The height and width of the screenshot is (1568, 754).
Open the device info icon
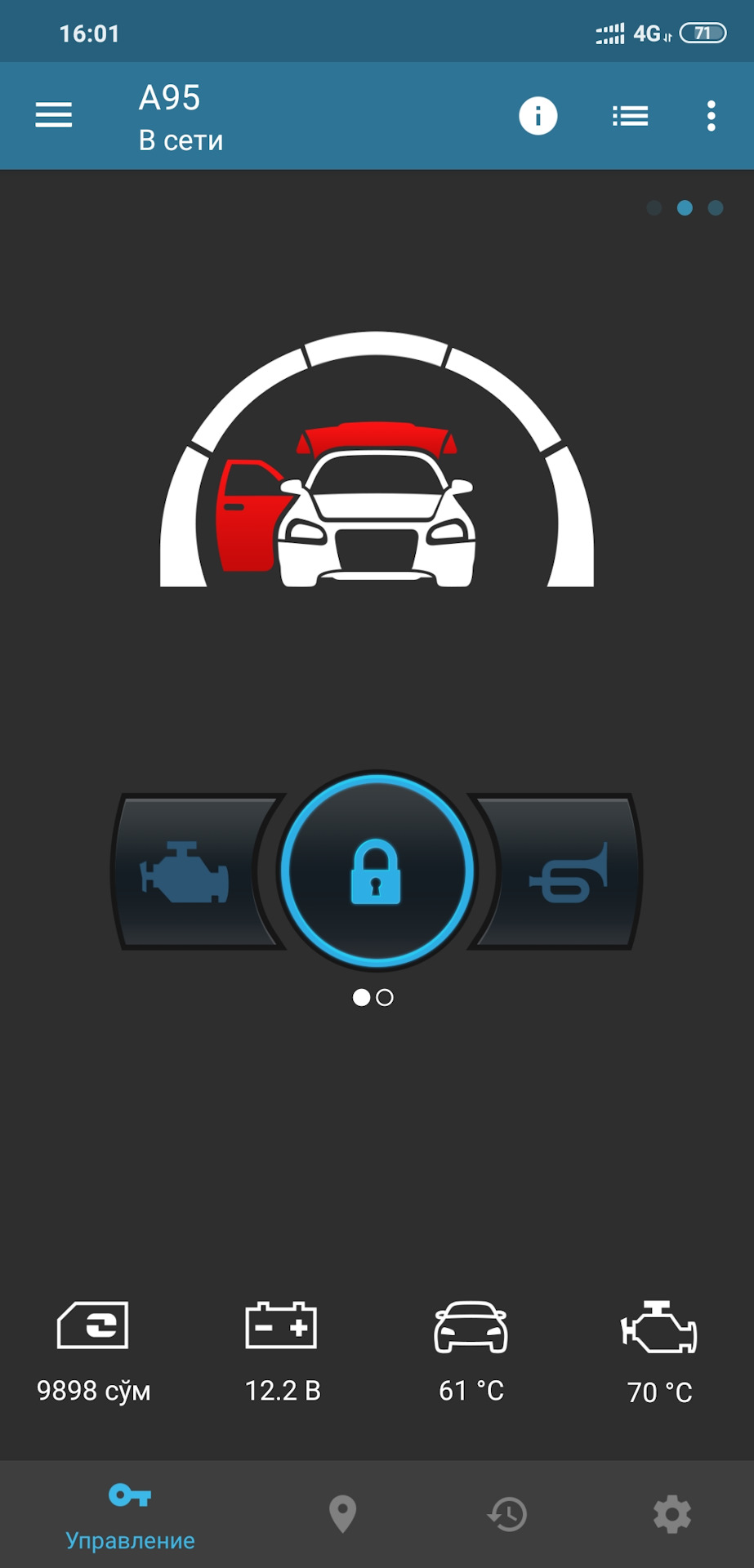click(x=538, y=116)
